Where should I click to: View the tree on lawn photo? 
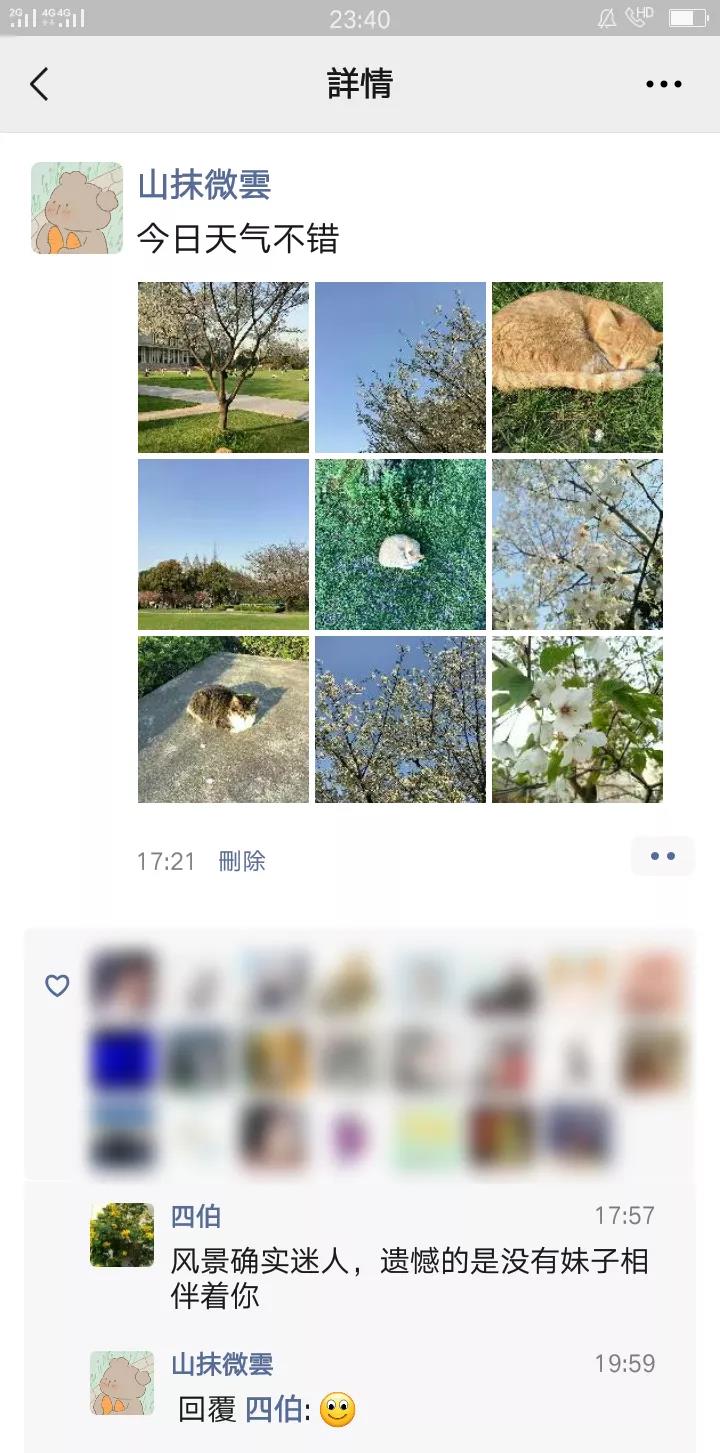coord(223,367)
